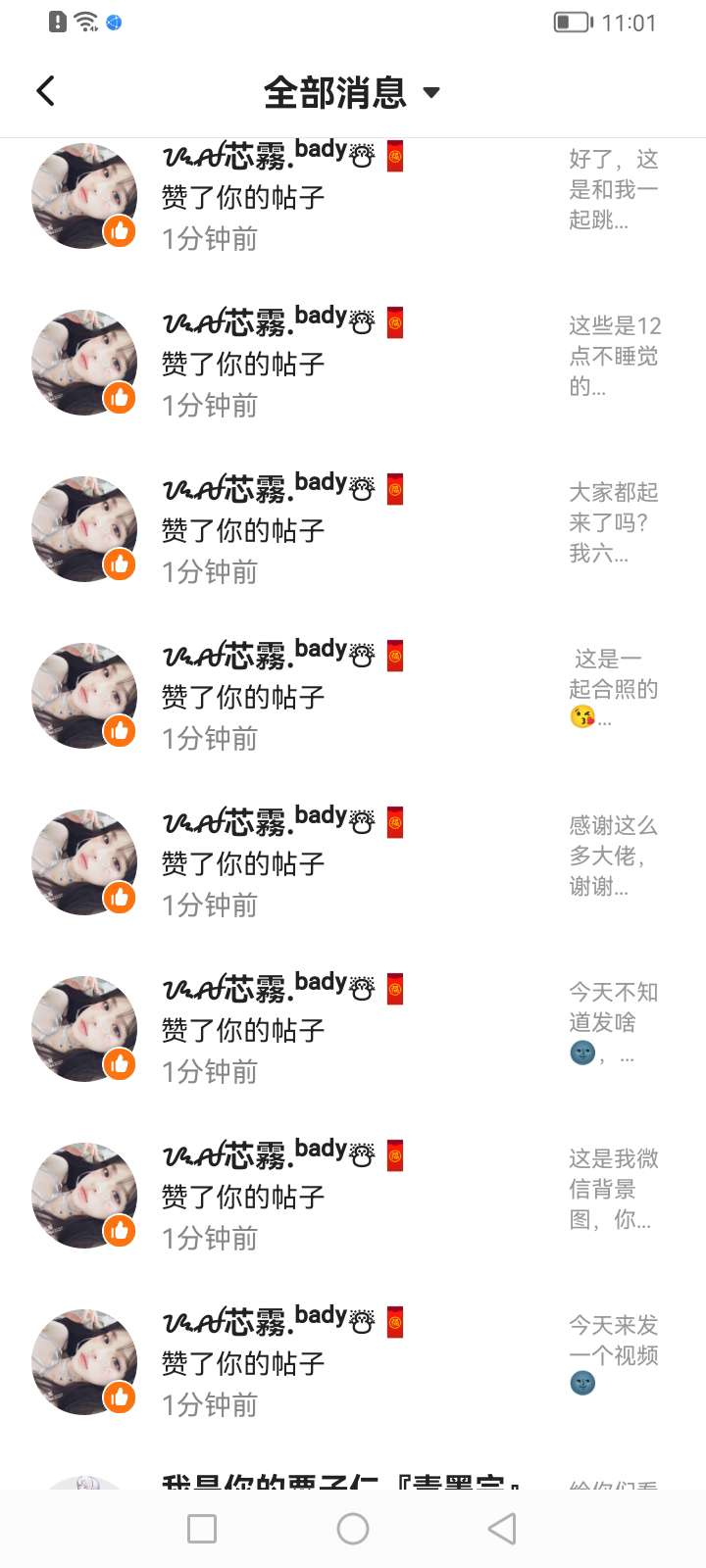Open the like notification for post 这些是12点不睡觉的

[353, 365]
